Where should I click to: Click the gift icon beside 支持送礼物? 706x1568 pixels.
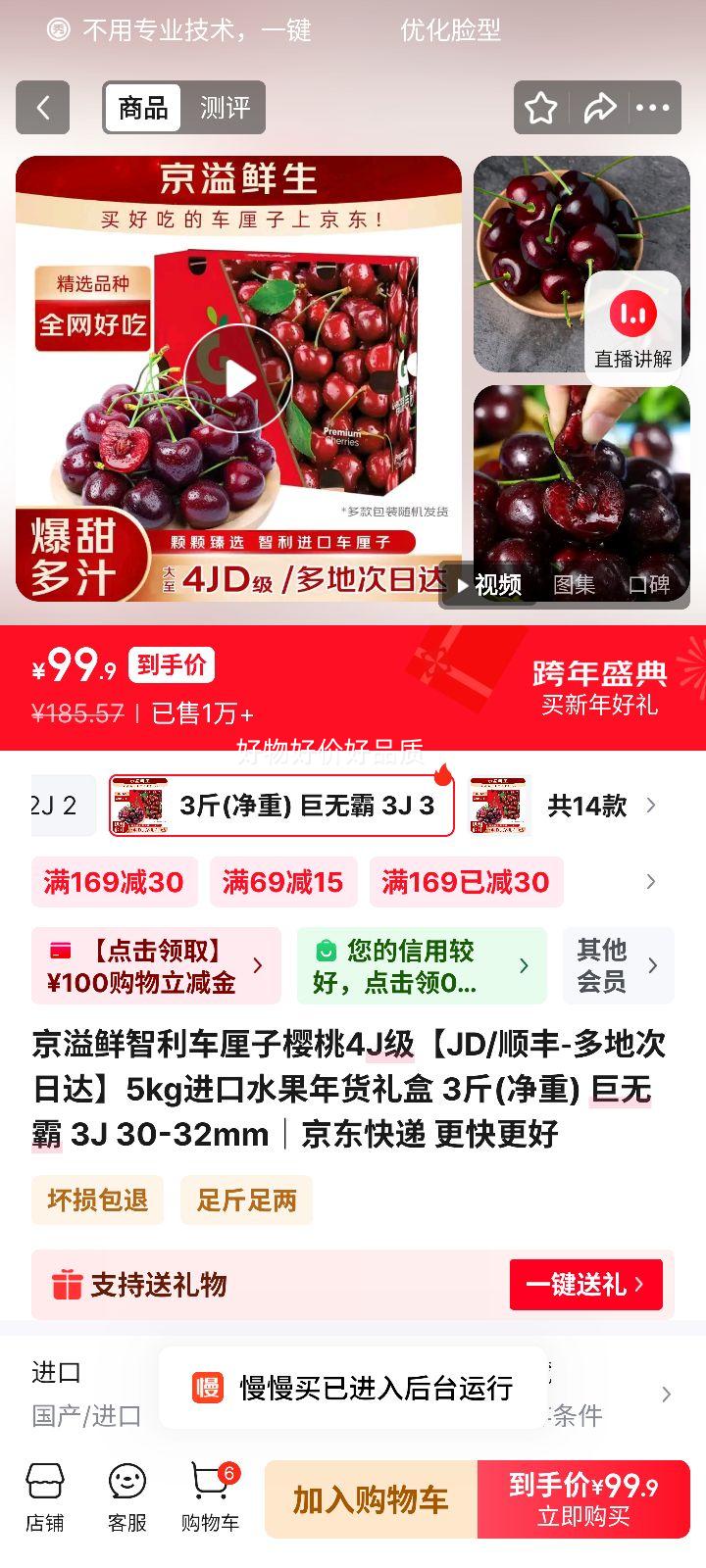coord(68,1285)
